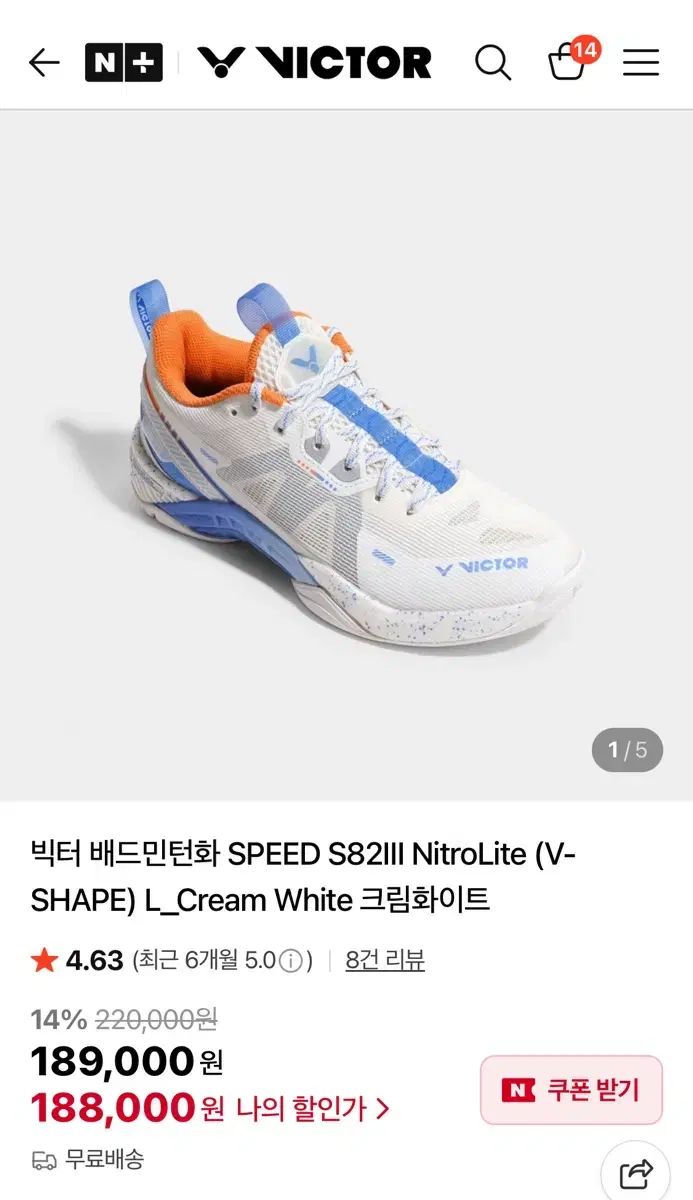Go back to the previous page
The image size is (693, 1200).
click(x=44, y=63)
